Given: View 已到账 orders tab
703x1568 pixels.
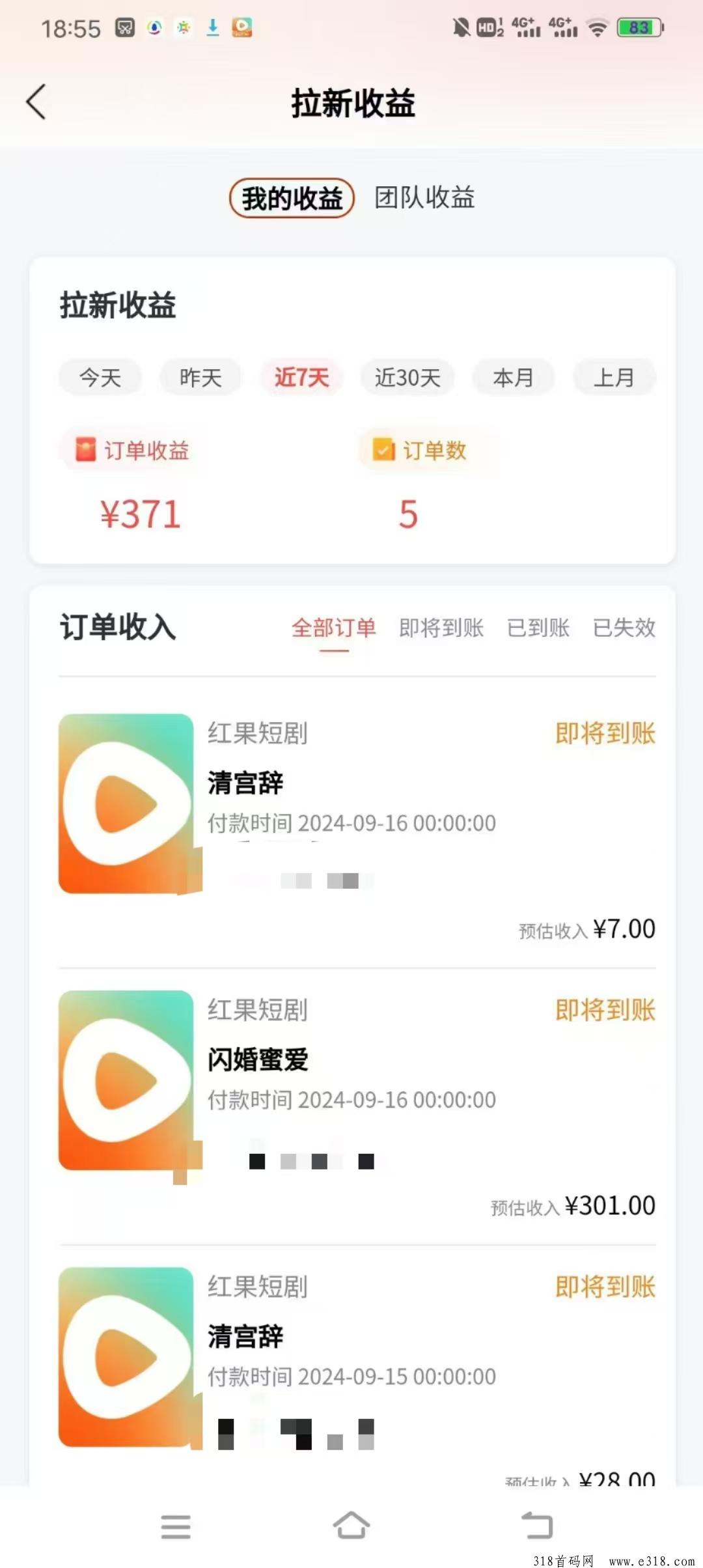Looking at the screenshot, I should pos(538,628).
